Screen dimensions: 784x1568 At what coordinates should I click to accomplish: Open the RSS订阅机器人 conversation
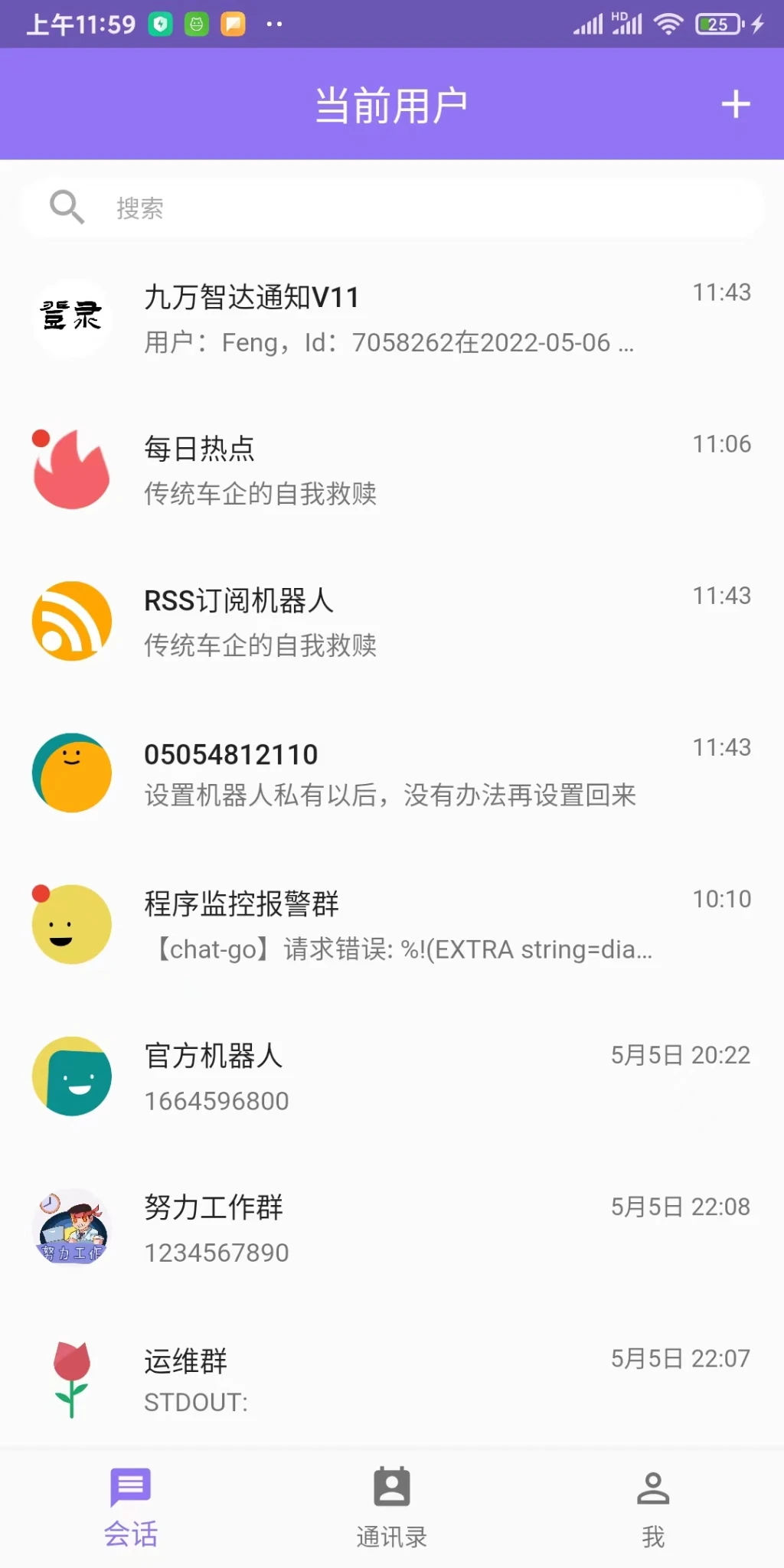point(392,621)
